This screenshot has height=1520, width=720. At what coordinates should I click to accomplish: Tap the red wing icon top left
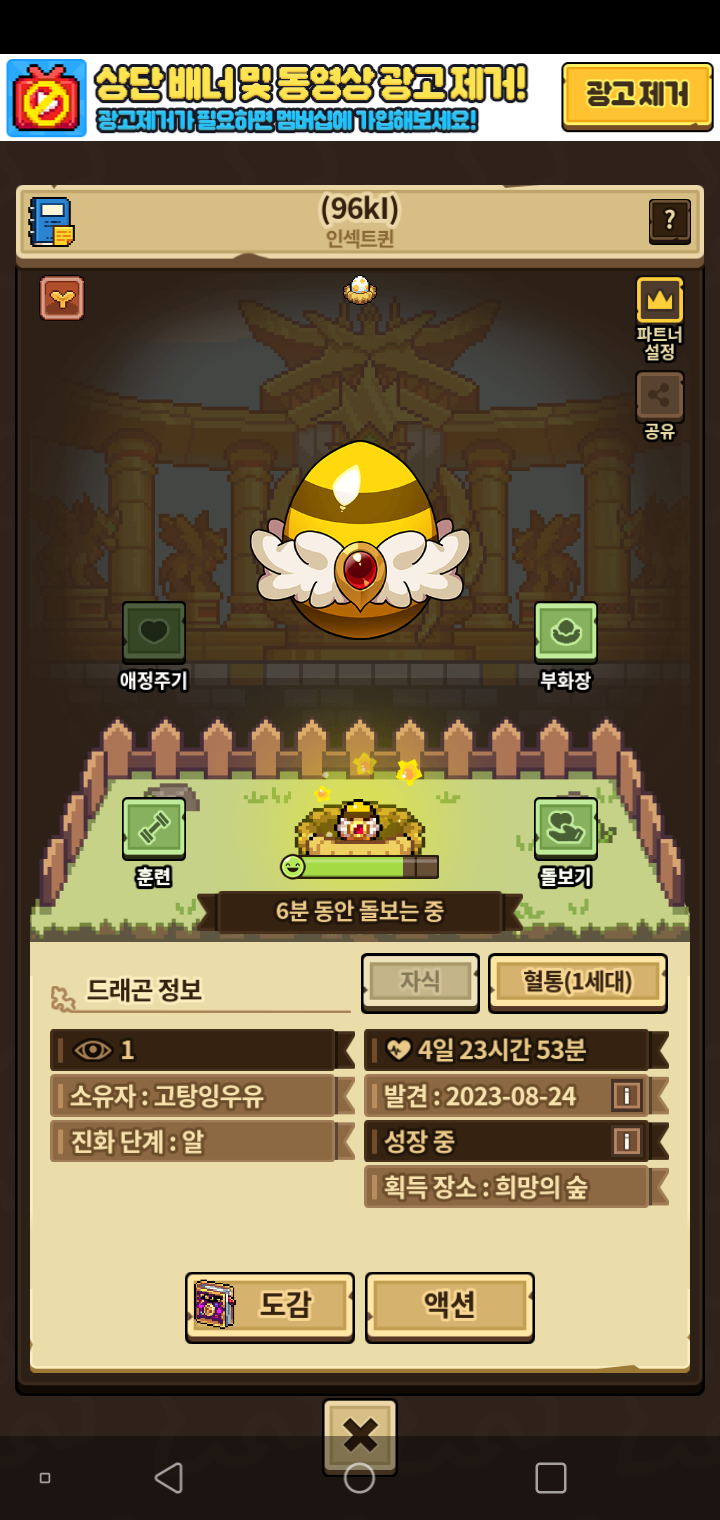point(62,298)
